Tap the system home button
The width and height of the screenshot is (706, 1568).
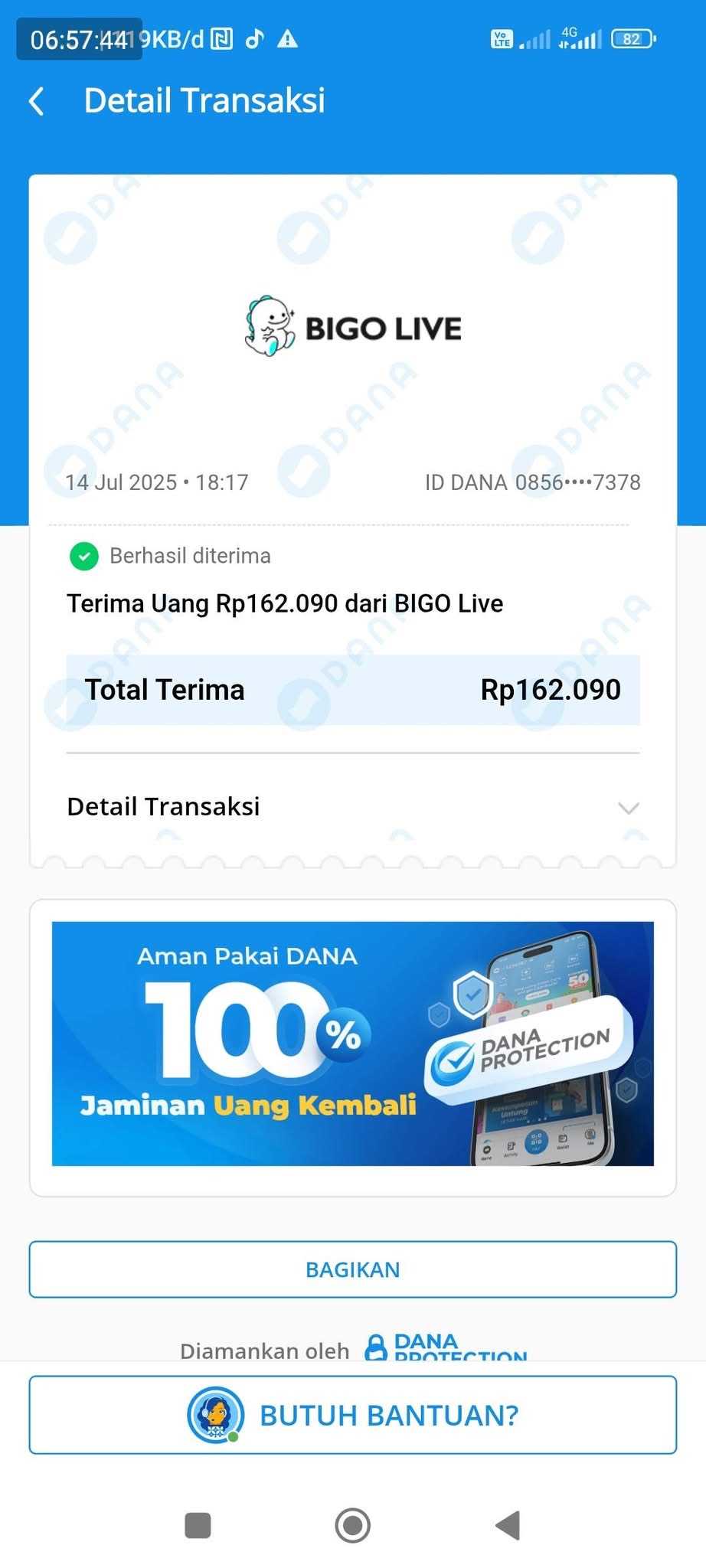(x=352, y=1525)
